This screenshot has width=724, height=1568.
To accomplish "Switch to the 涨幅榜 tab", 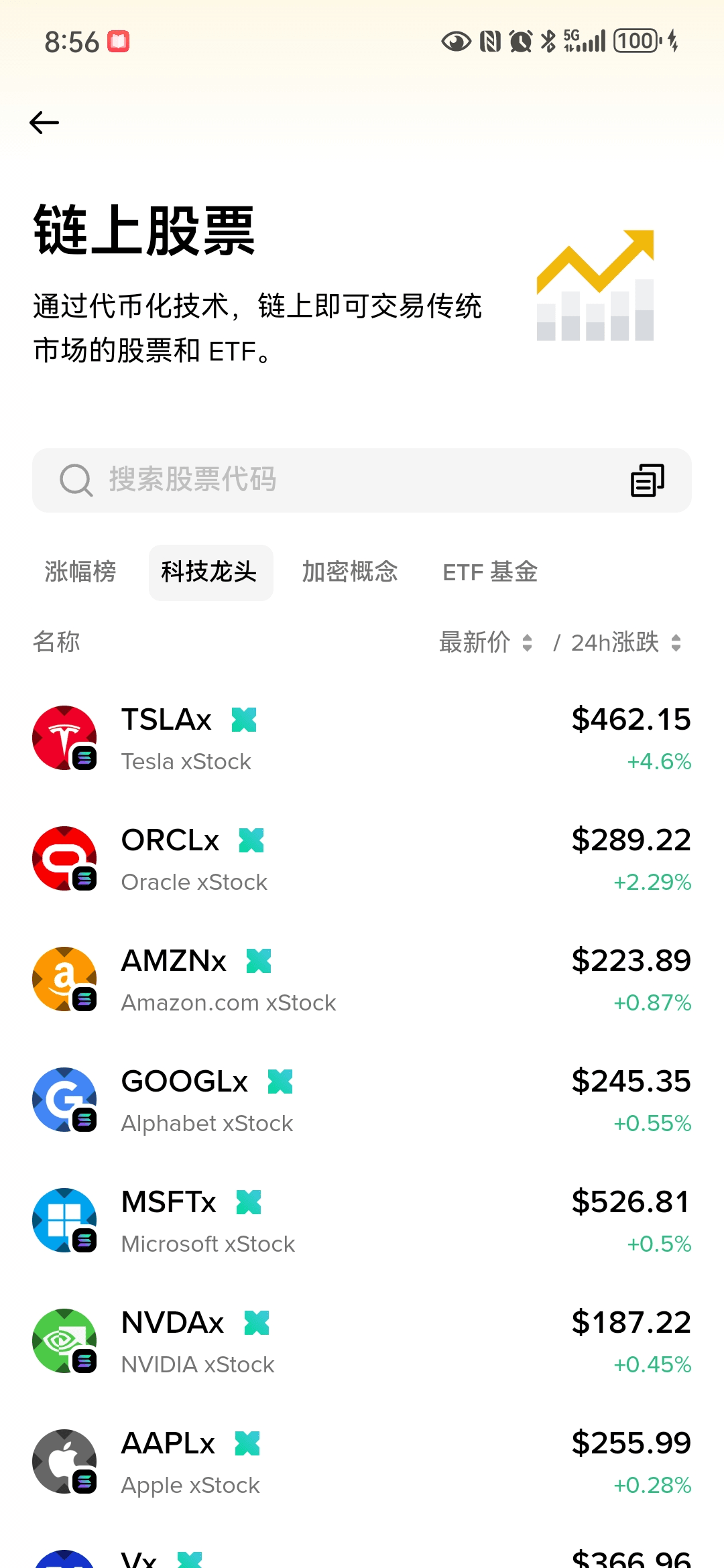I will 80,572.
